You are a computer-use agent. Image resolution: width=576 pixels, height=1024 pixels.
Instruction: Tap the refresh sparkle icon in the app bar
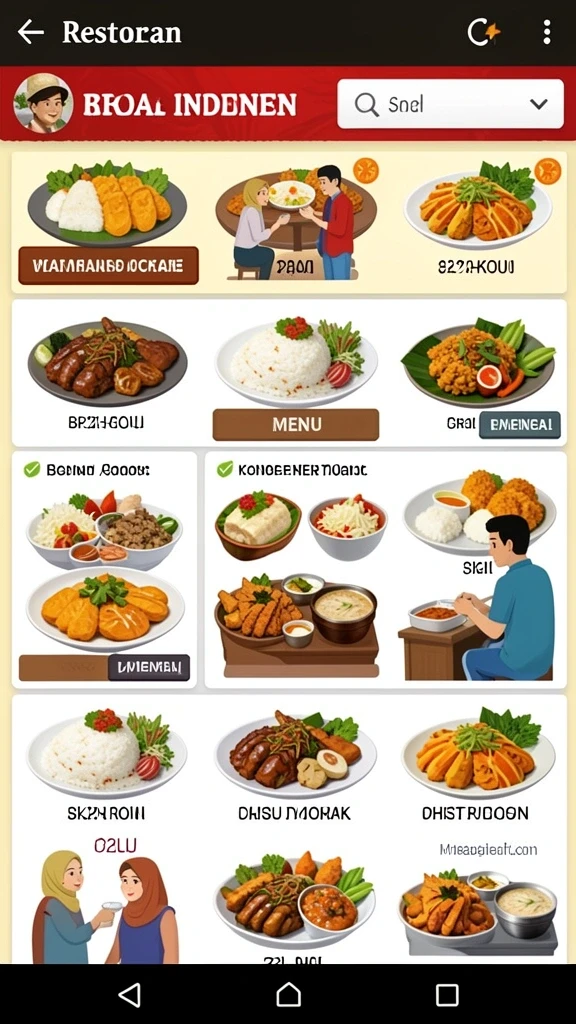pyautogui.click(x=484, y=32)
